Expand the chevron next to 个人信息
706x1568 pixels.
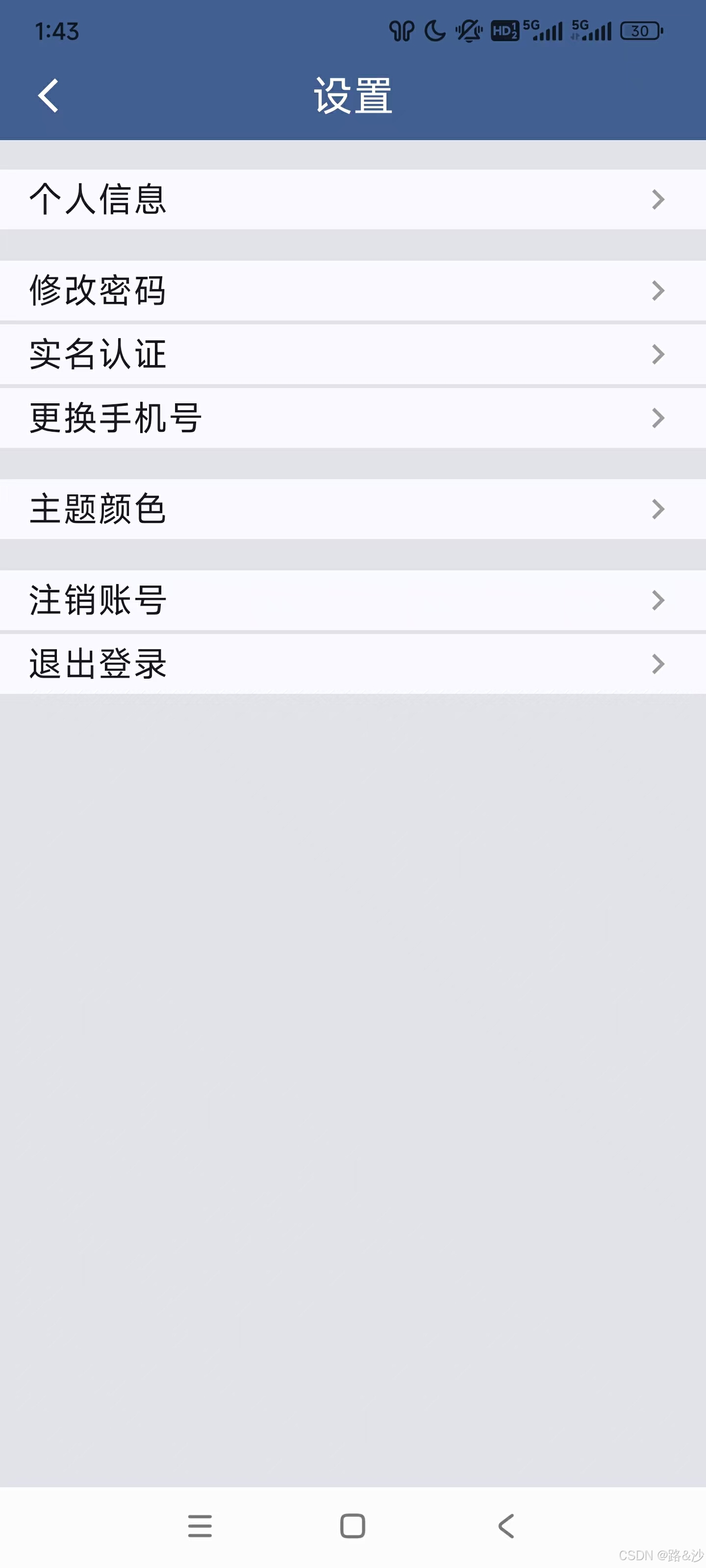[x=657, y=199]
